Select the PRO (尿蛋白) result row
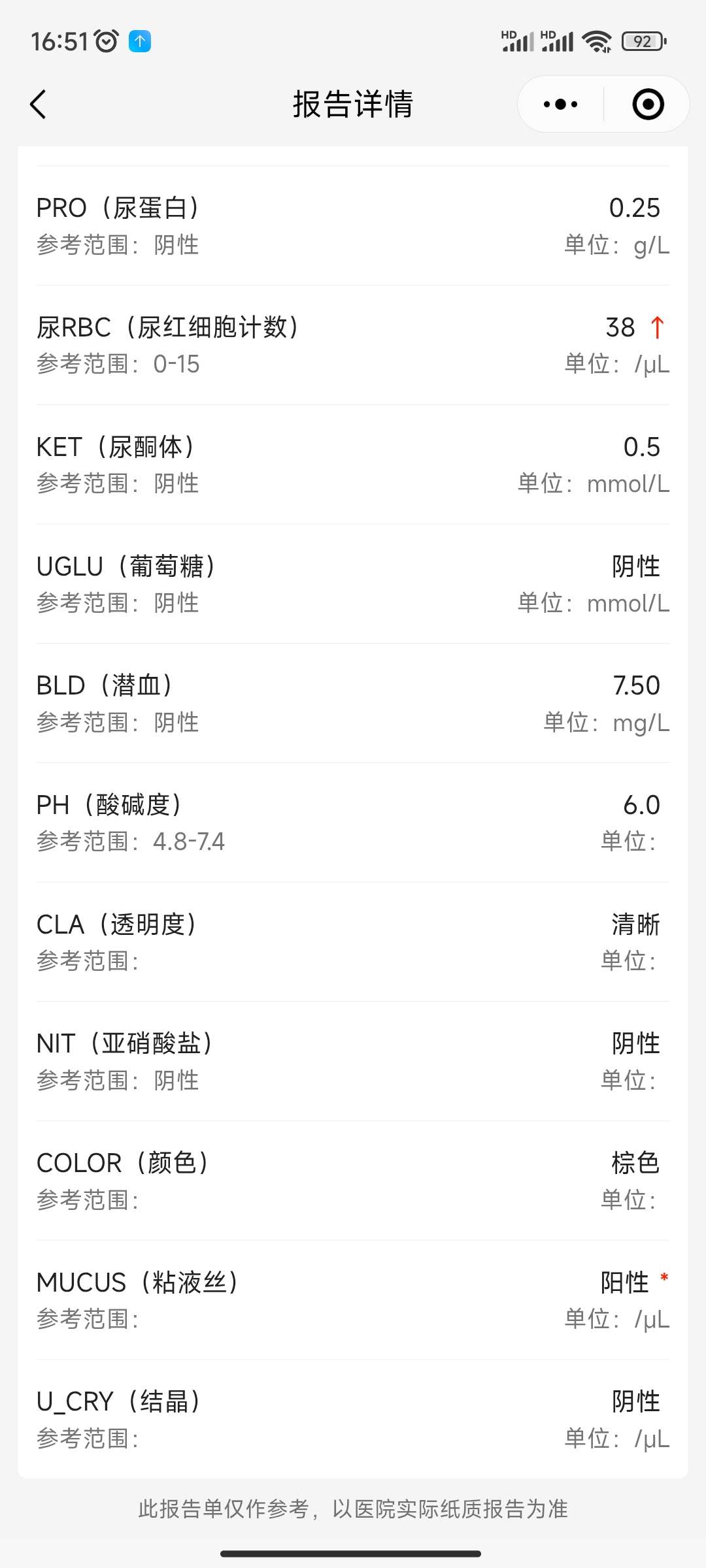Viewport: 706px width, 1568px height. point(353,225)
